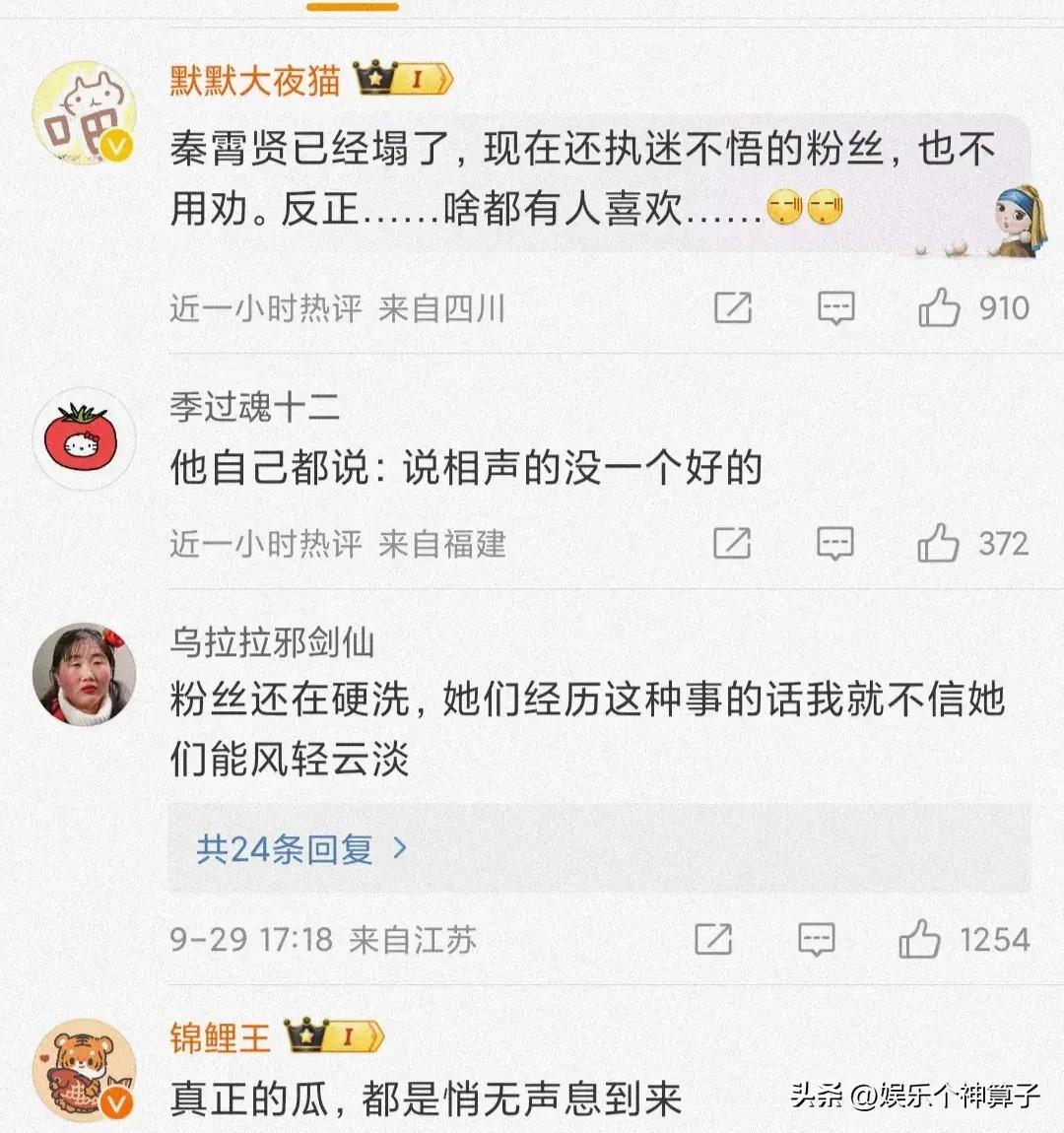Reply to 乌拉拉邪剑仙's comment
The image size is (1064, 1133).
click(816, 939)
